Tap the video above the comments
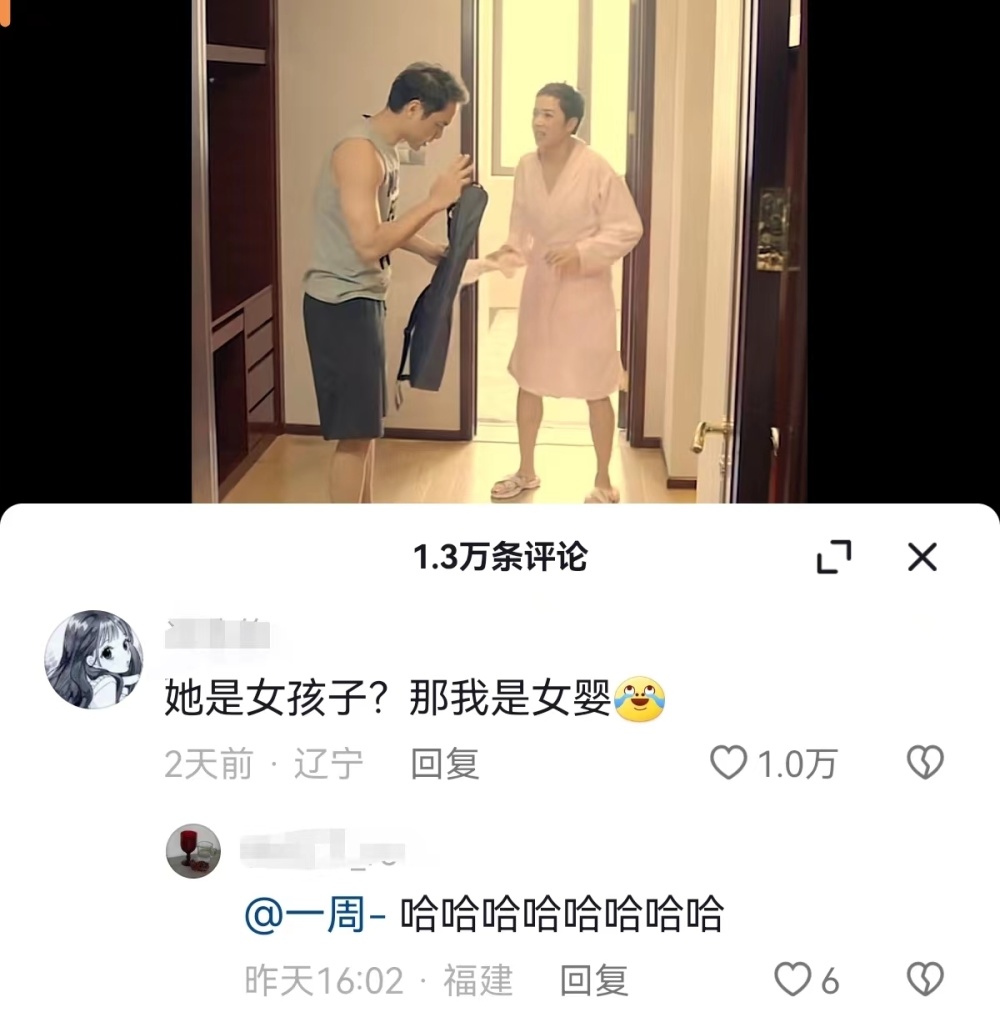This screenshot has height=1022, width=1000. tap(499, 251)
